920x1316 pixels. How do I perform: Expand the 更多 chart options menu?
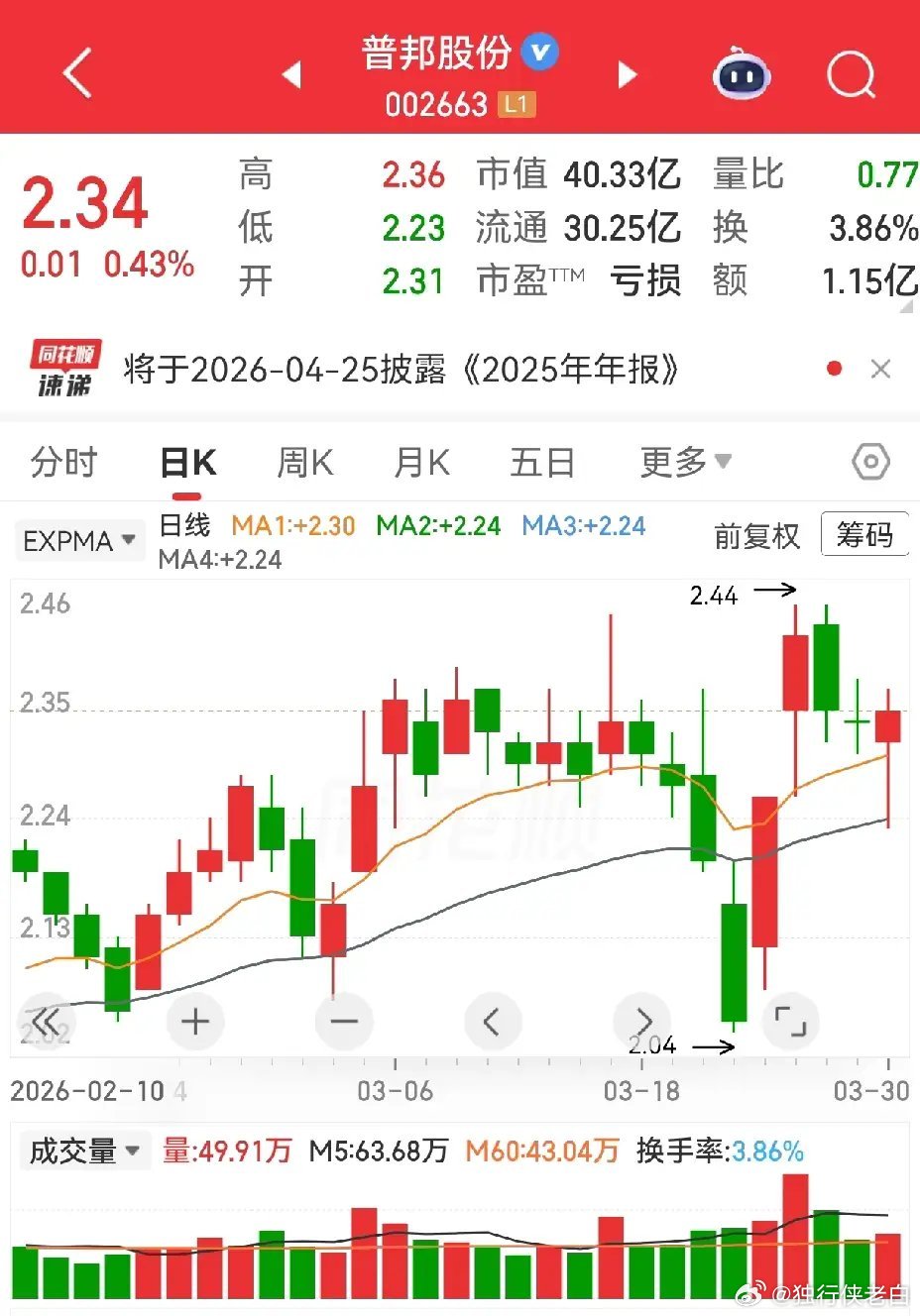tap(684, 461)
